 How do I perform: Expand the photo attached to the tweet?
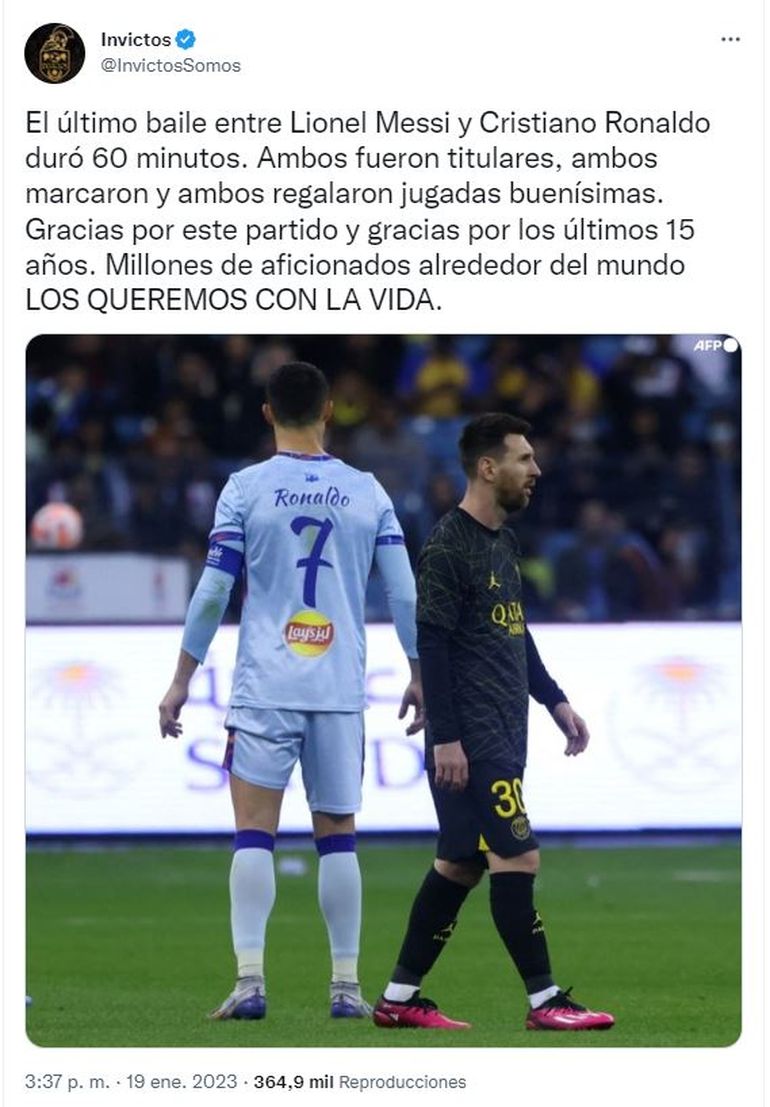383,690
